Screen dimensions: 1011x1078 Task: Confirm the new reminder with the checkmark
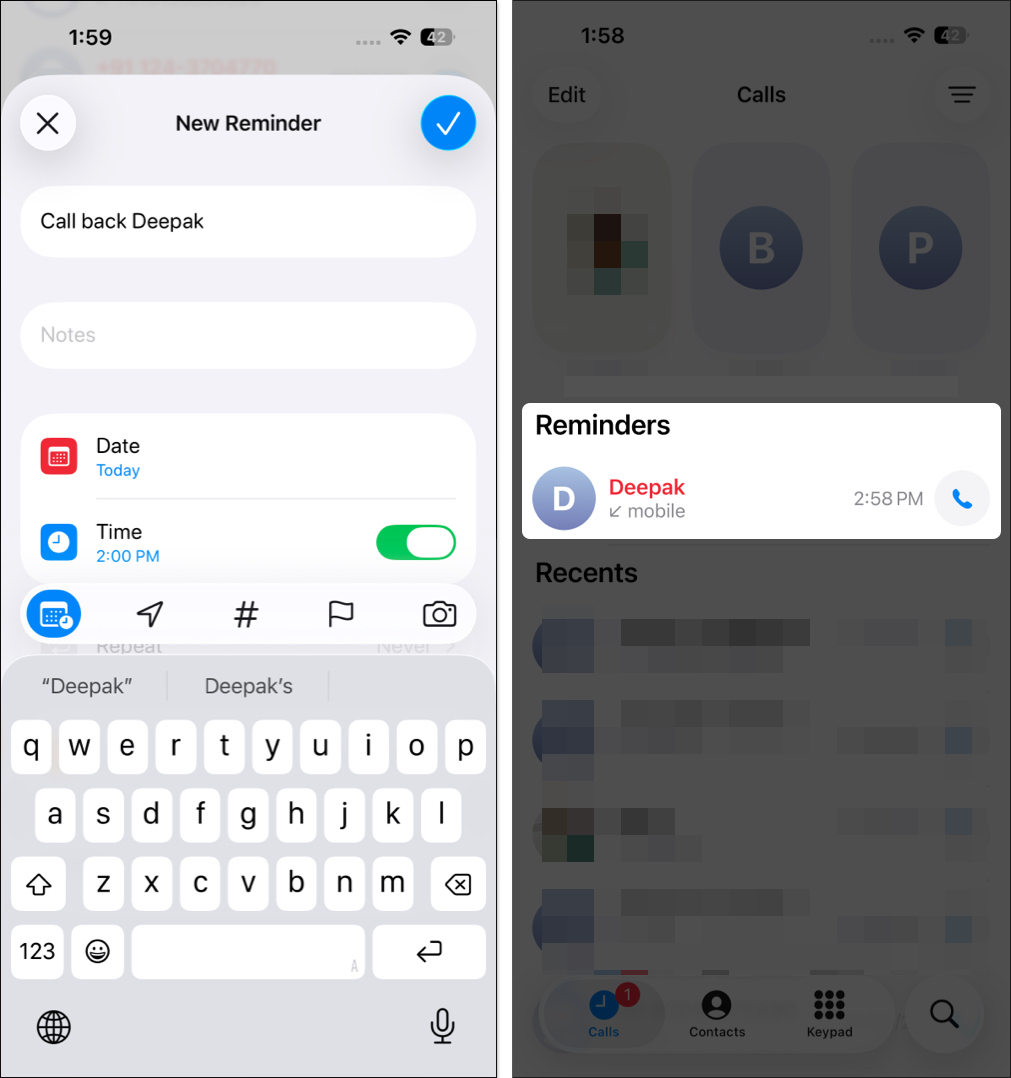pos(448,123)
